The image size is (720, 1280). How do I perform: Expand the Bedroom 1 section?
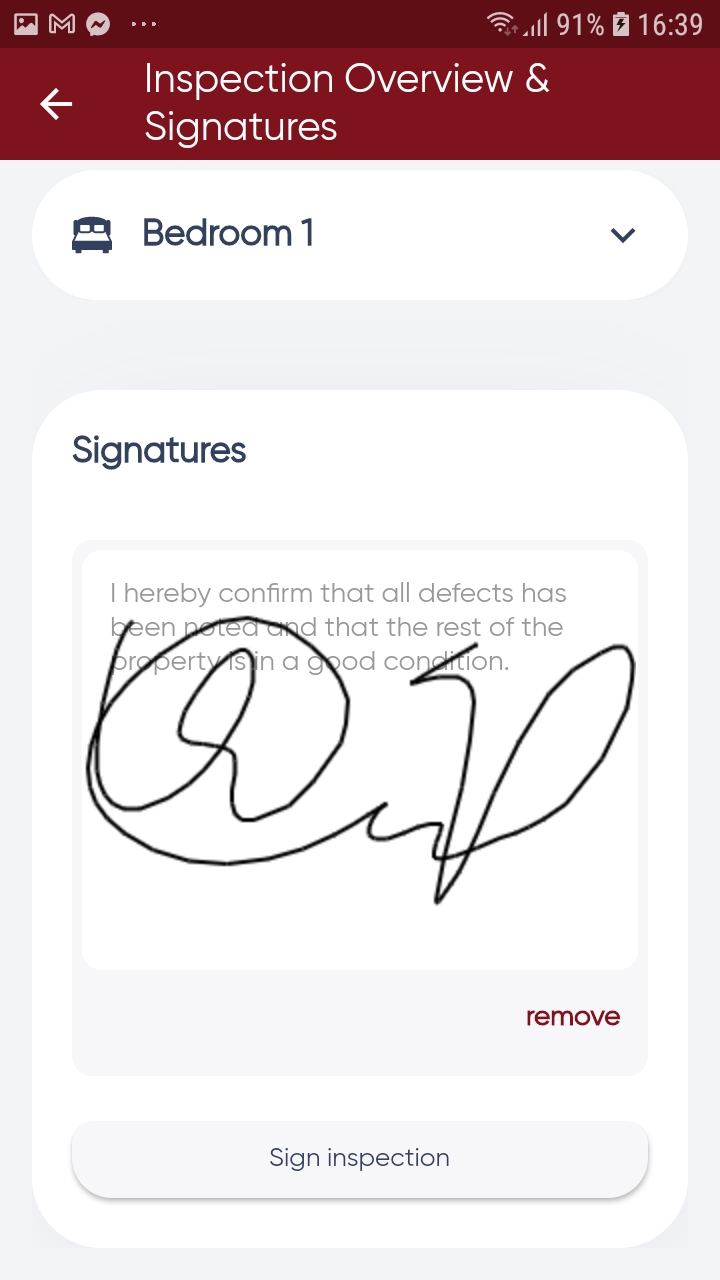pos(622,235)
